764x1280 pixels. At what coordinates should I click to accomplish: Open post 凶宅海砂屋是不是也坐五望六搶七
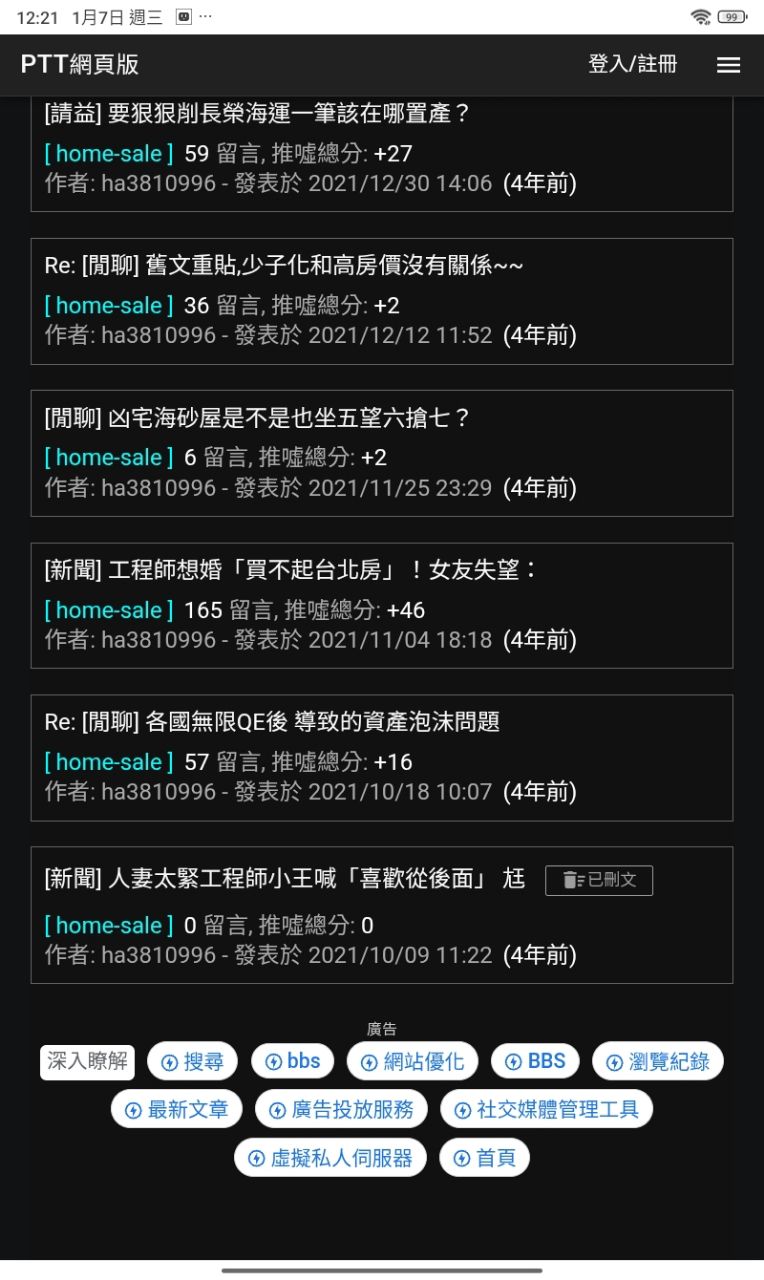click(x=258, y=418)
